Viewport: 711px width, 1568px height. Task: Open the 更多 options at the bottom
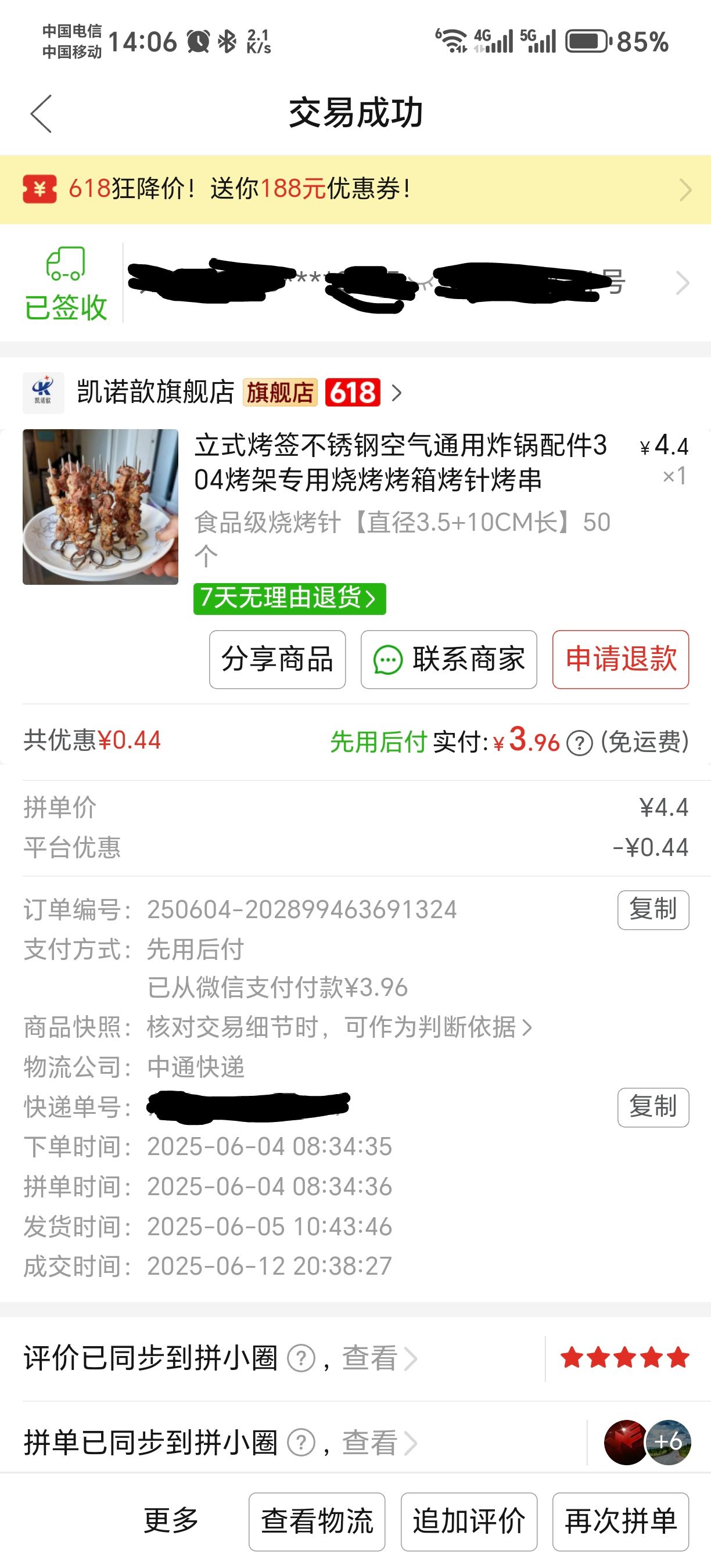point(172,1520)
